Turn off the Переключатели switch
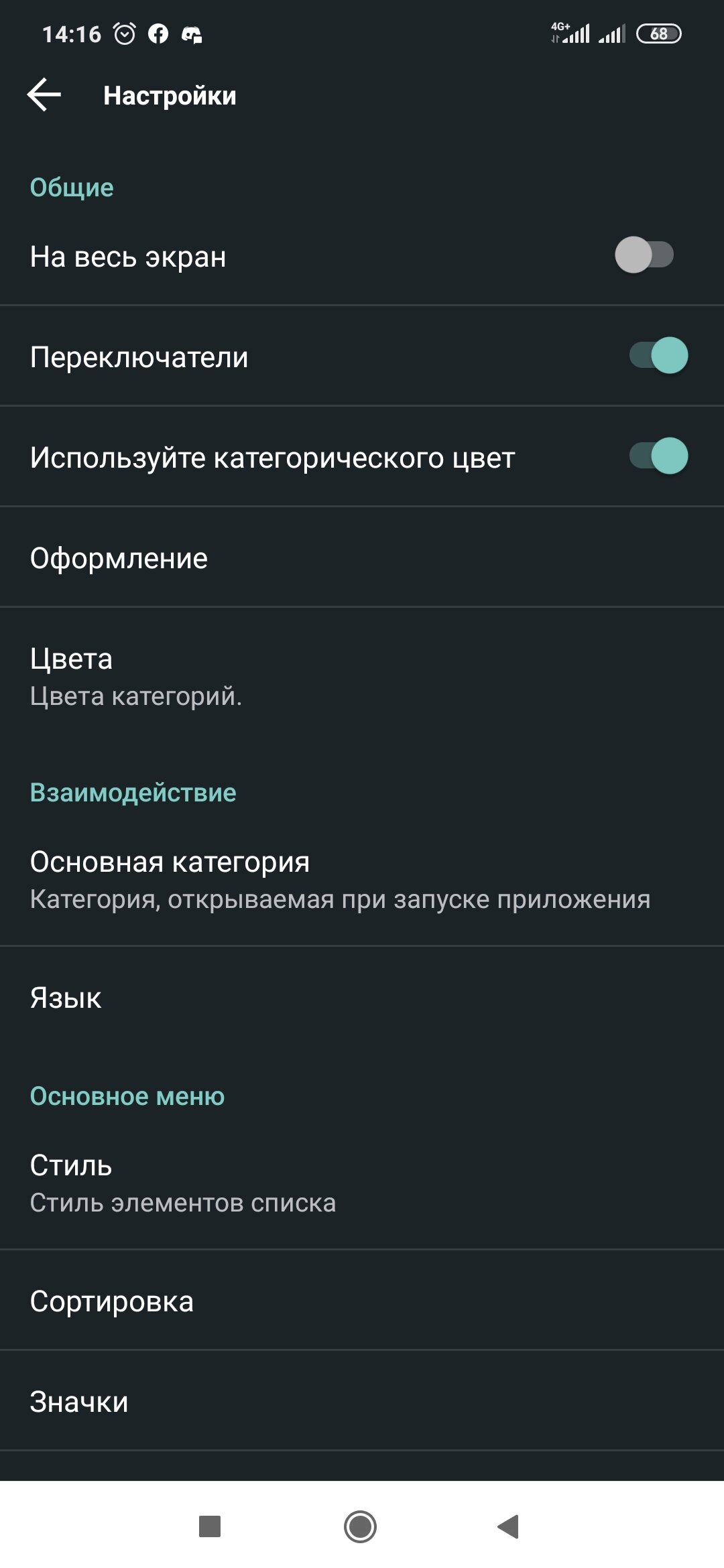This screenshot has width=724, height=1568. pyautogui.click(x=659, y=355)
